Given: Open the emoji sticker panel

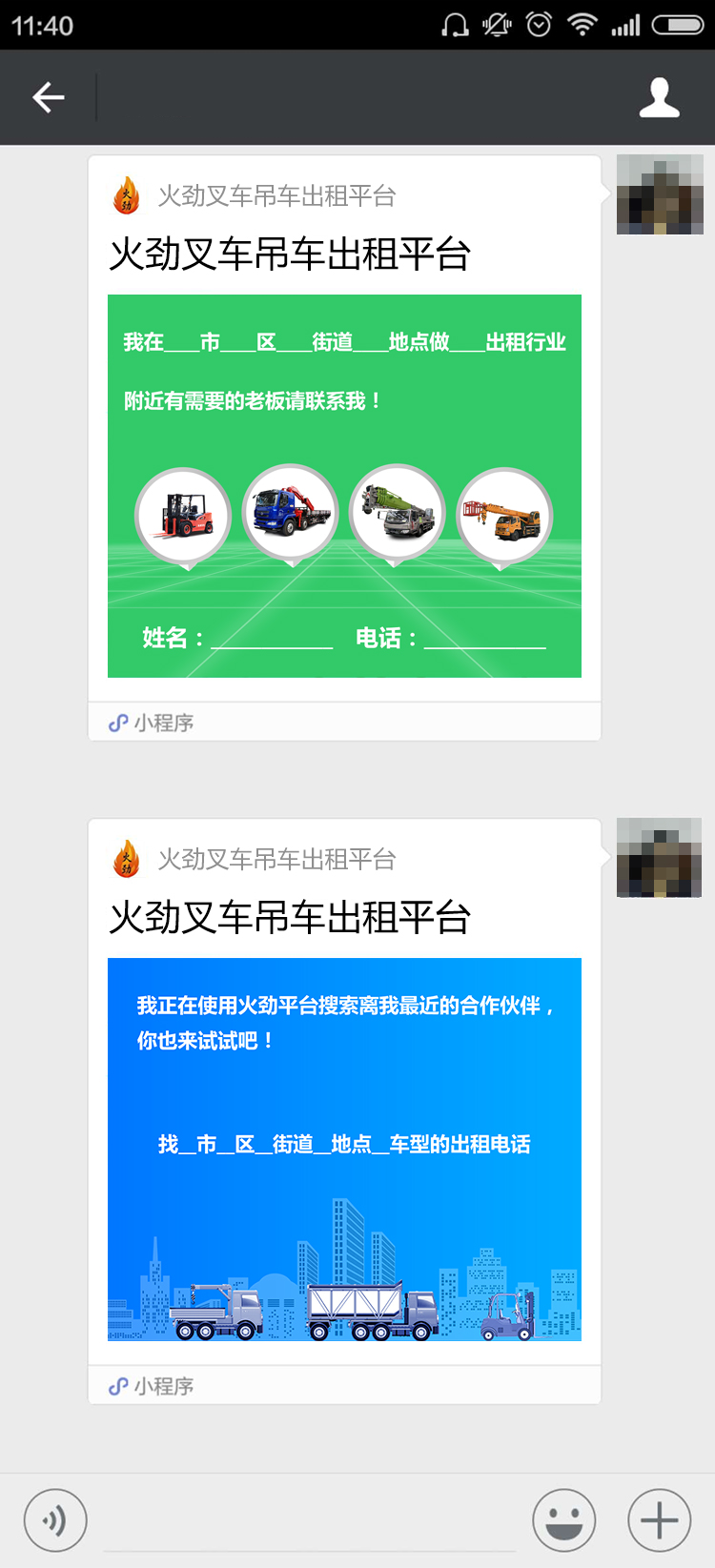Looking at the screenshot, I should click(563, 1520).
